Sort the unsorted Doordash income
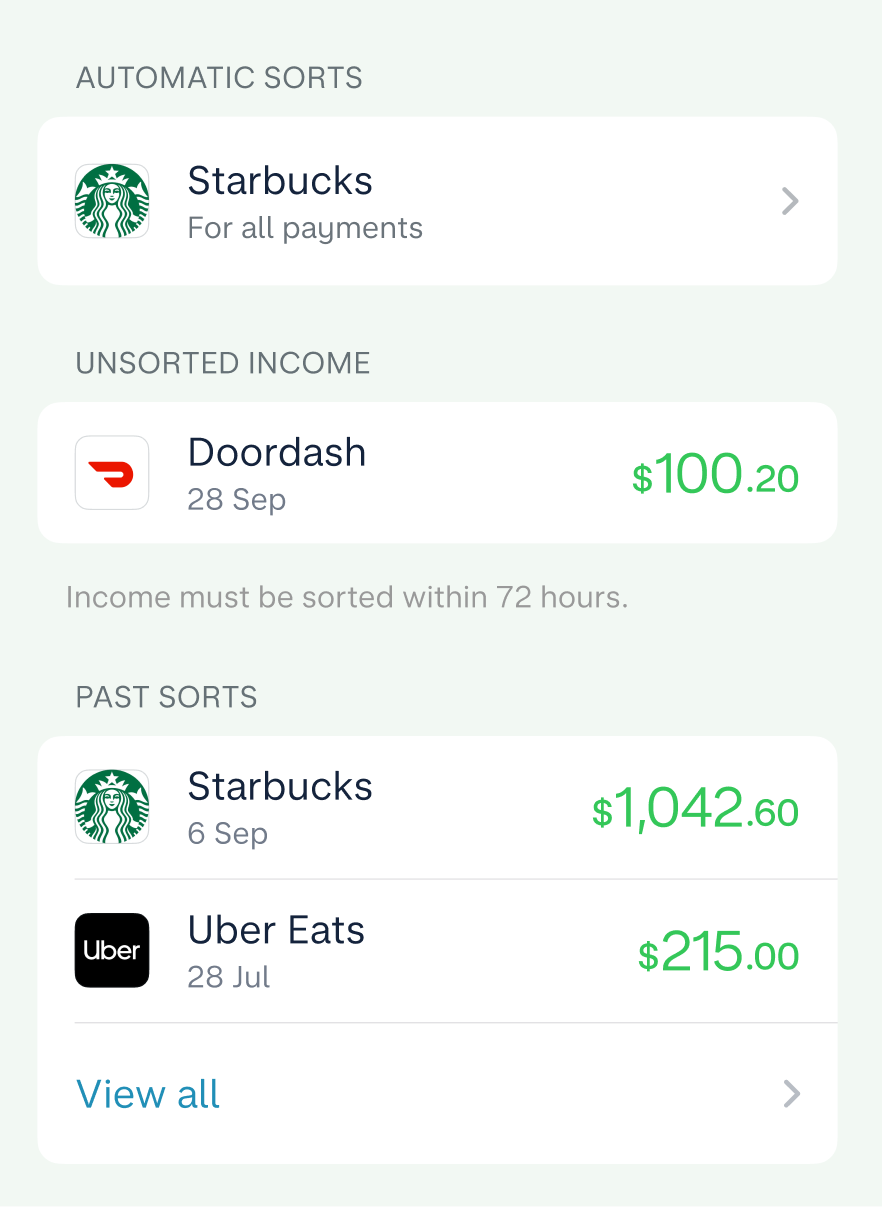The width and height of the screenshot is (882, 1207). 437,473
